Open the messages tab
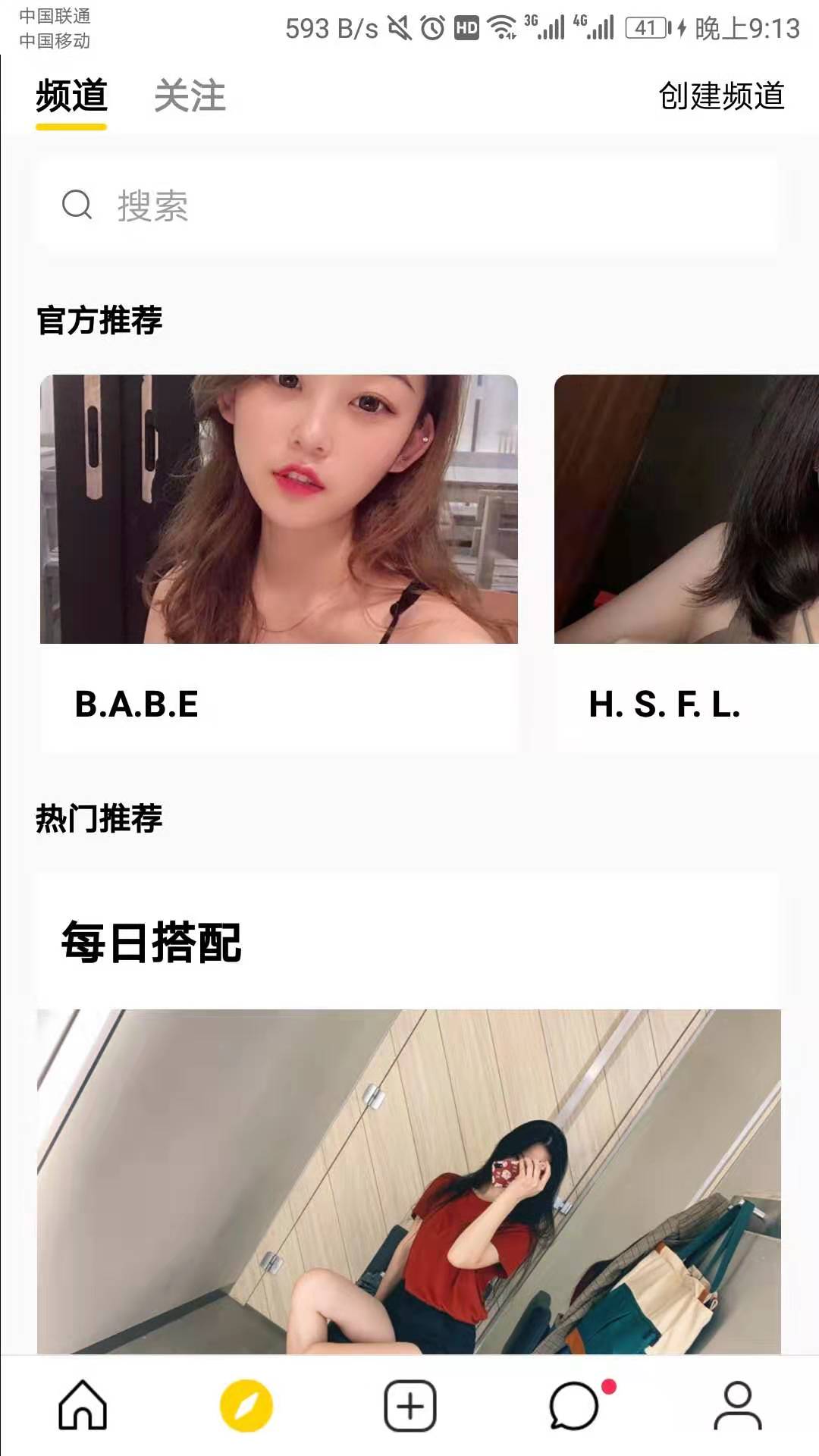This screenshot has height=1456, width=819. 574,1405
